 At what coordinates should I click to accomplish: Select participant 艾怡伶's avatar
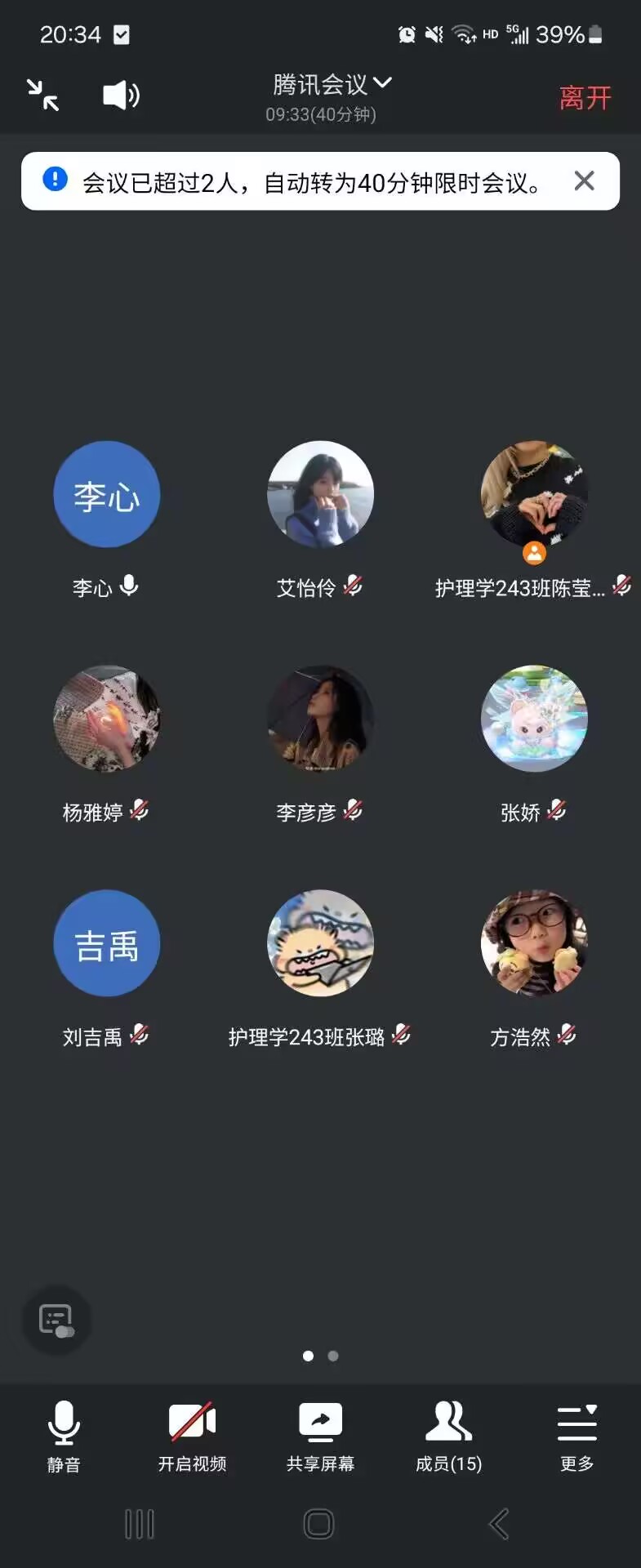(x=320, y=495)
